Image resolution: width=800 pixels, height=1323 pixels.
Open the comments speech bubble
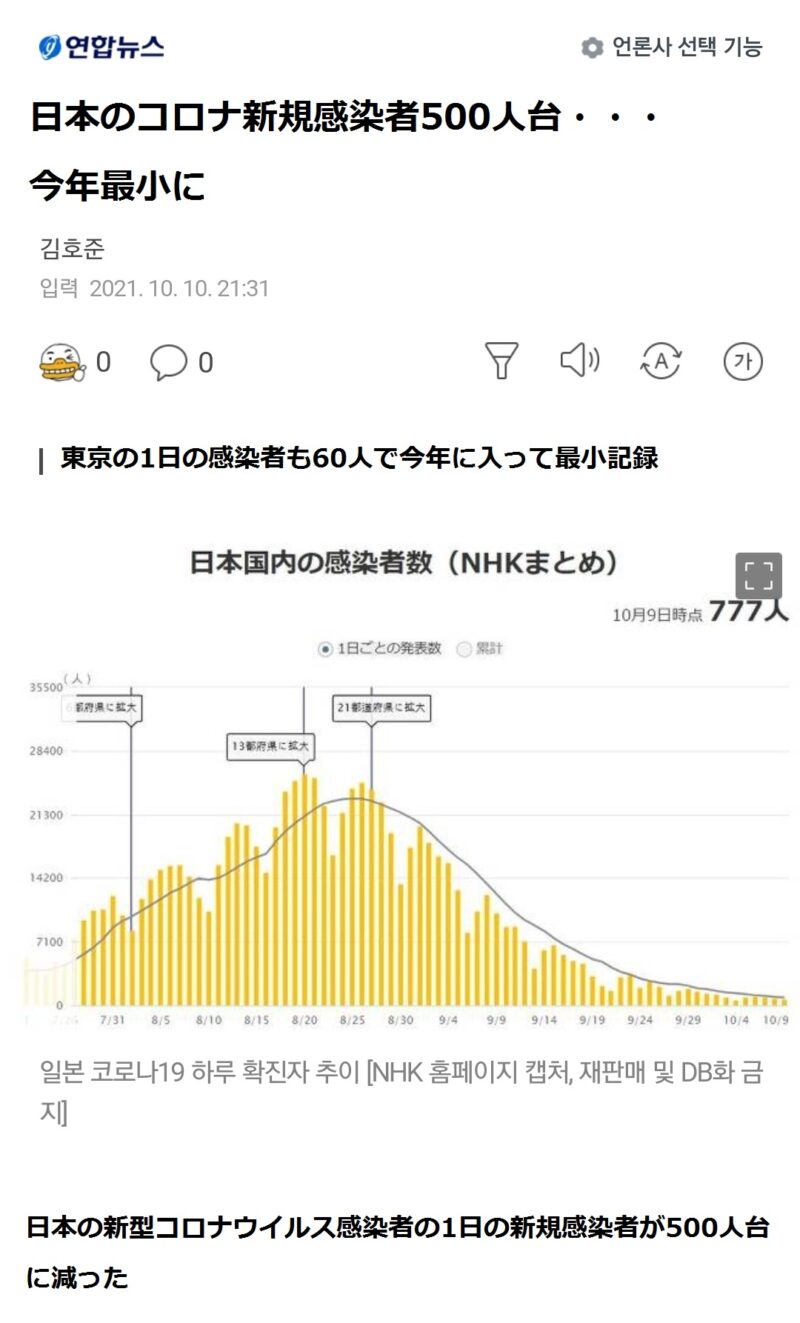coord(168,362)
